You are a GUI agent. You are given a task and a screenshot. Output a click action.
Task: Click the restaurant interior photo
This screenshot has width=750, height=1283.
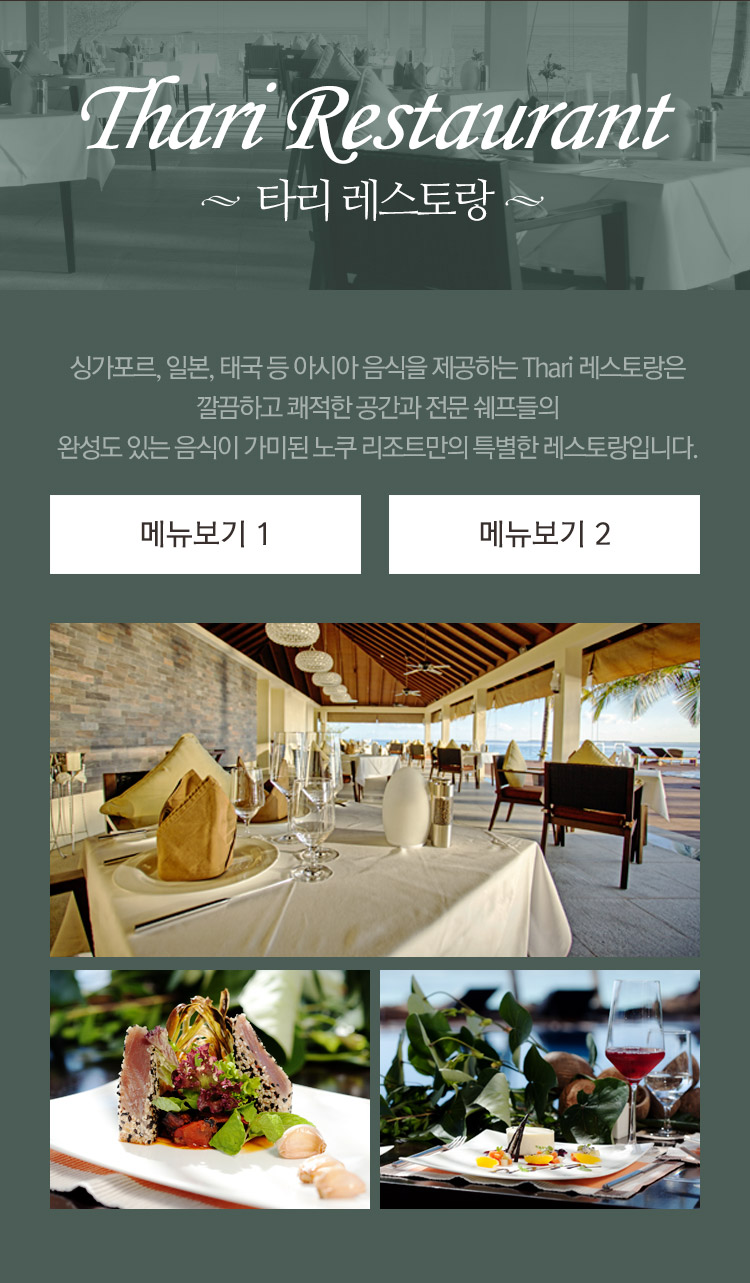click(x=374, y=790)
